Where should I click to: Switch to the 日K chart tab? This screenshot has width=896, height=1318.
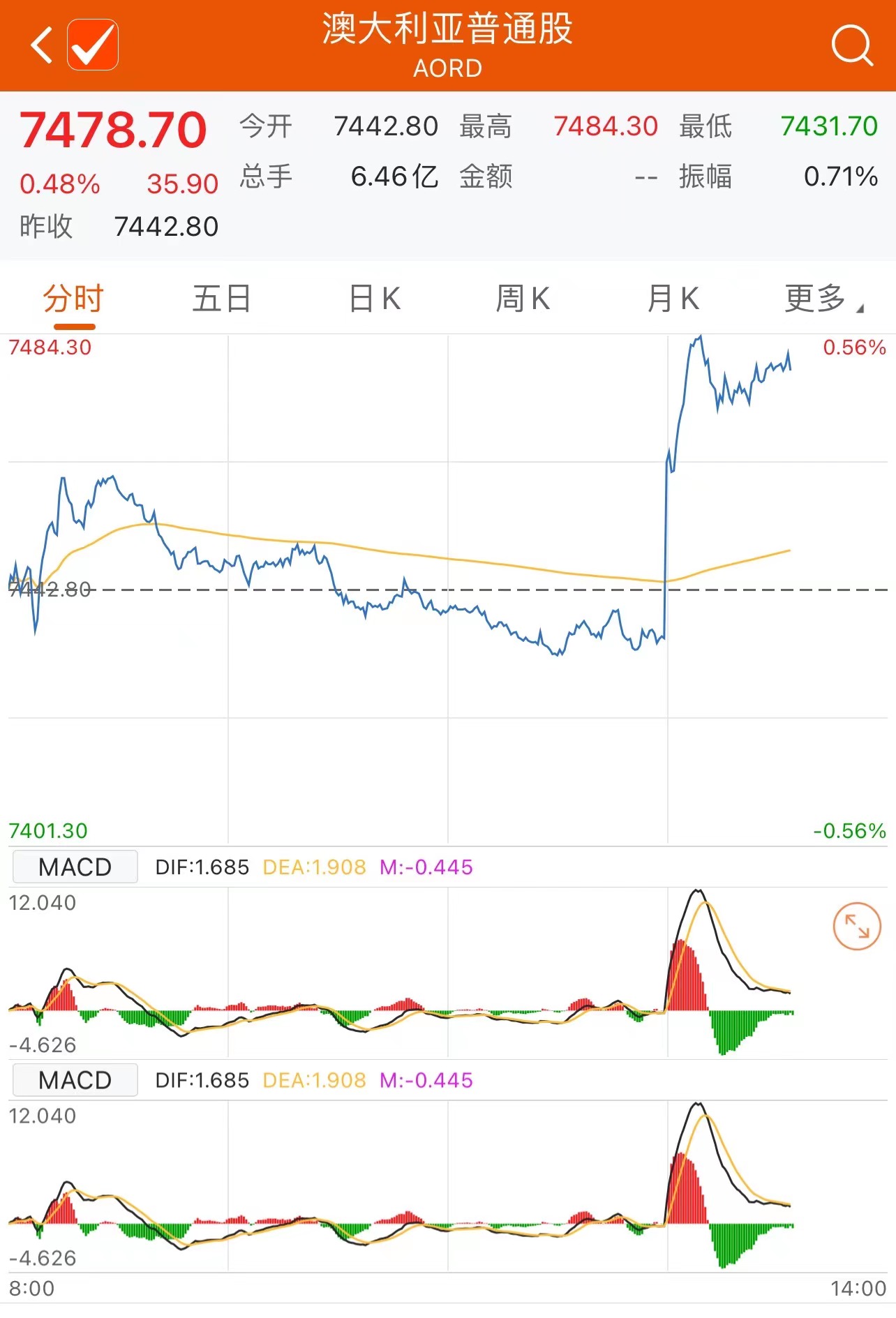[375, 300]
